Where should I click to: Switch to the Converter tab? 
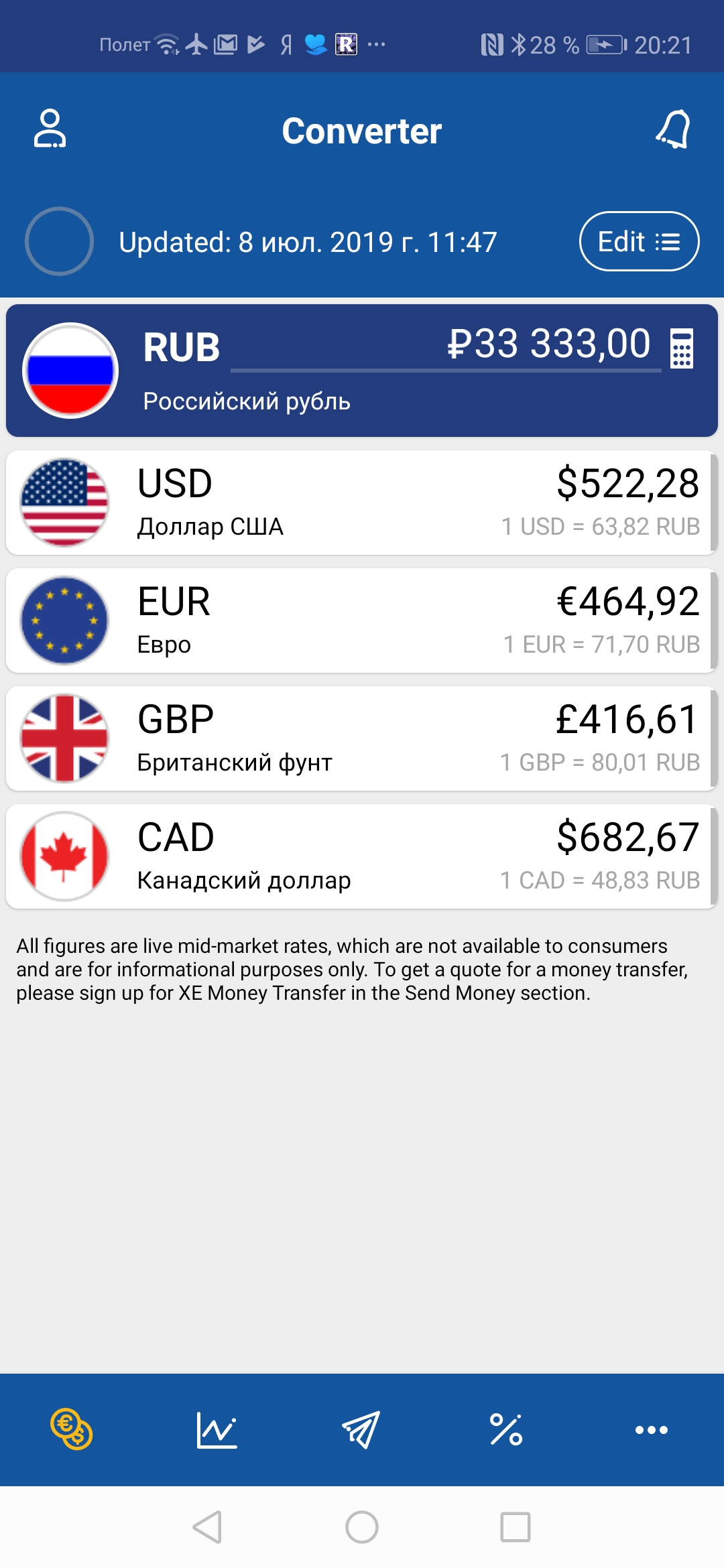[x=72, y=1429]
